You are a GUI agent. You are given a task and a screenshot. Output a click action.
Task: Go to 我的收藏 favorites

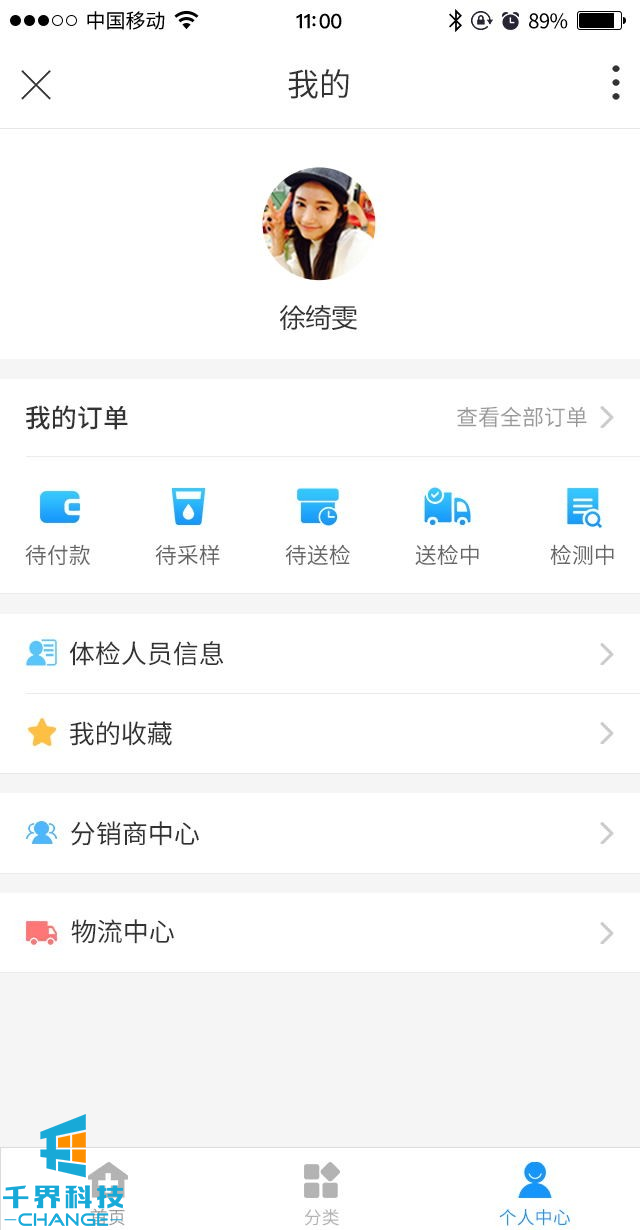320,734
